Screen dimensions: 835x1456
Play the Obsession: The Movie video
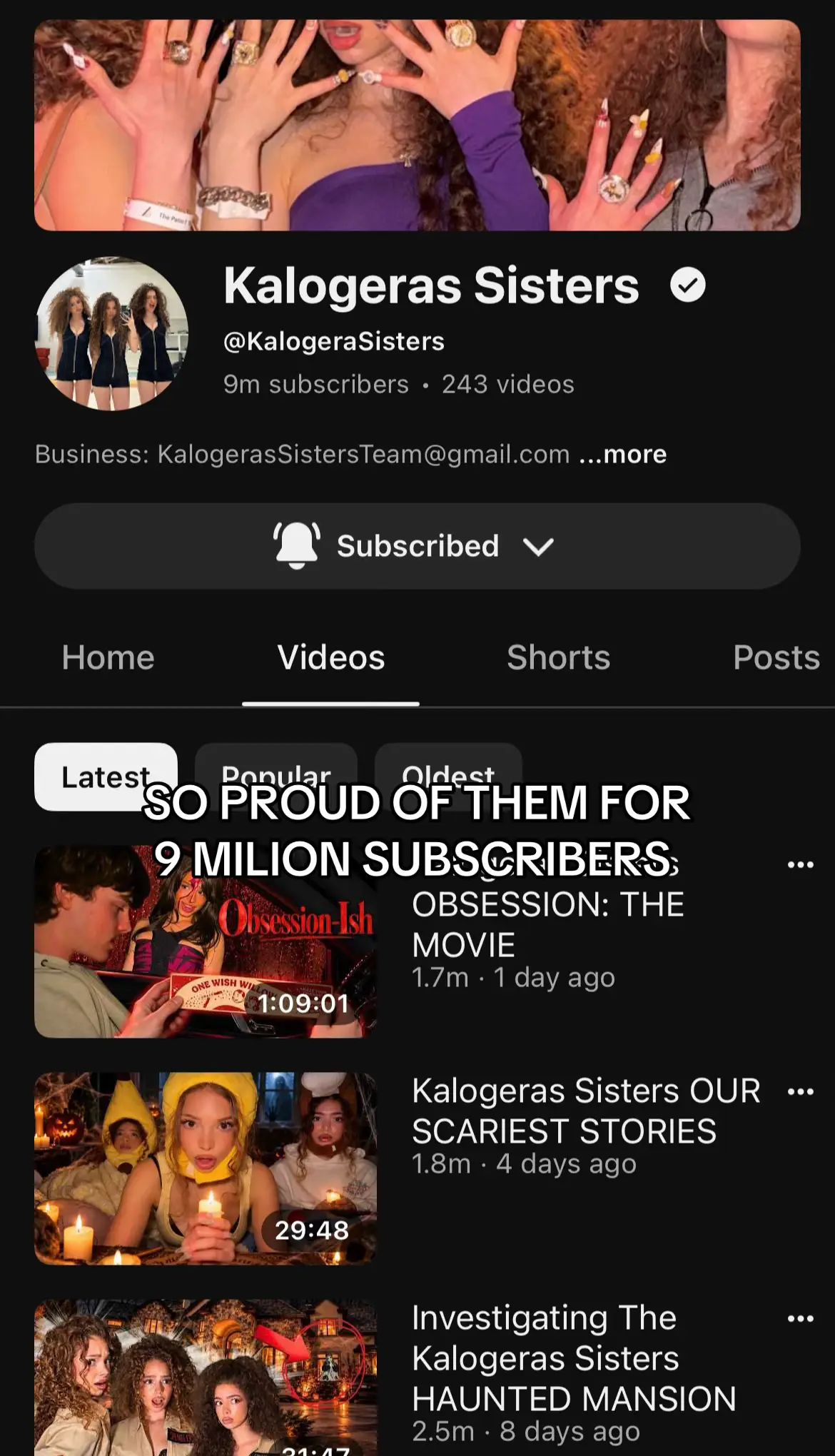pyautogui.click(x=206, y=942)
